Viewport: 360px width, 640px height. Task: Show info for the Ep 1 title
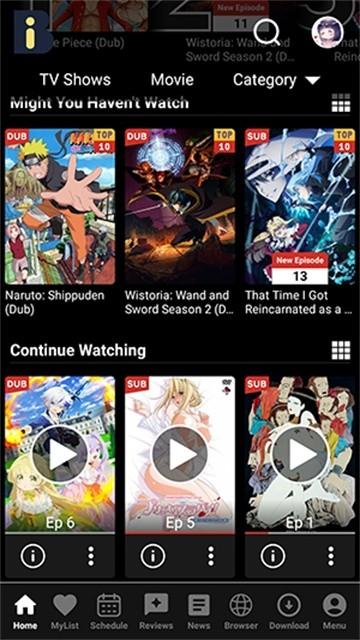[x=273, y=556]
